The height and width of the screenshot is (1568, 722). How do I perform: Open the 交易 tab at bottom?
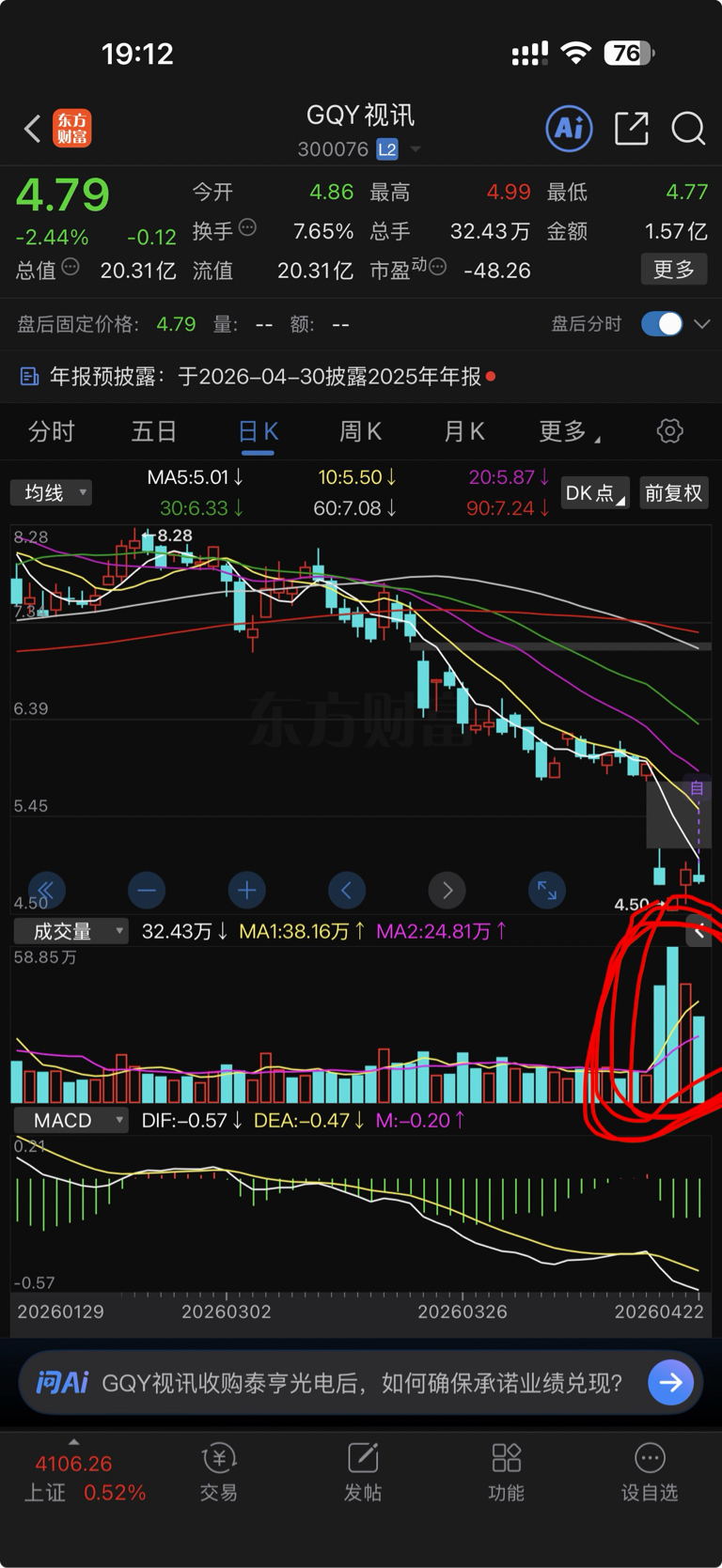218,1472
